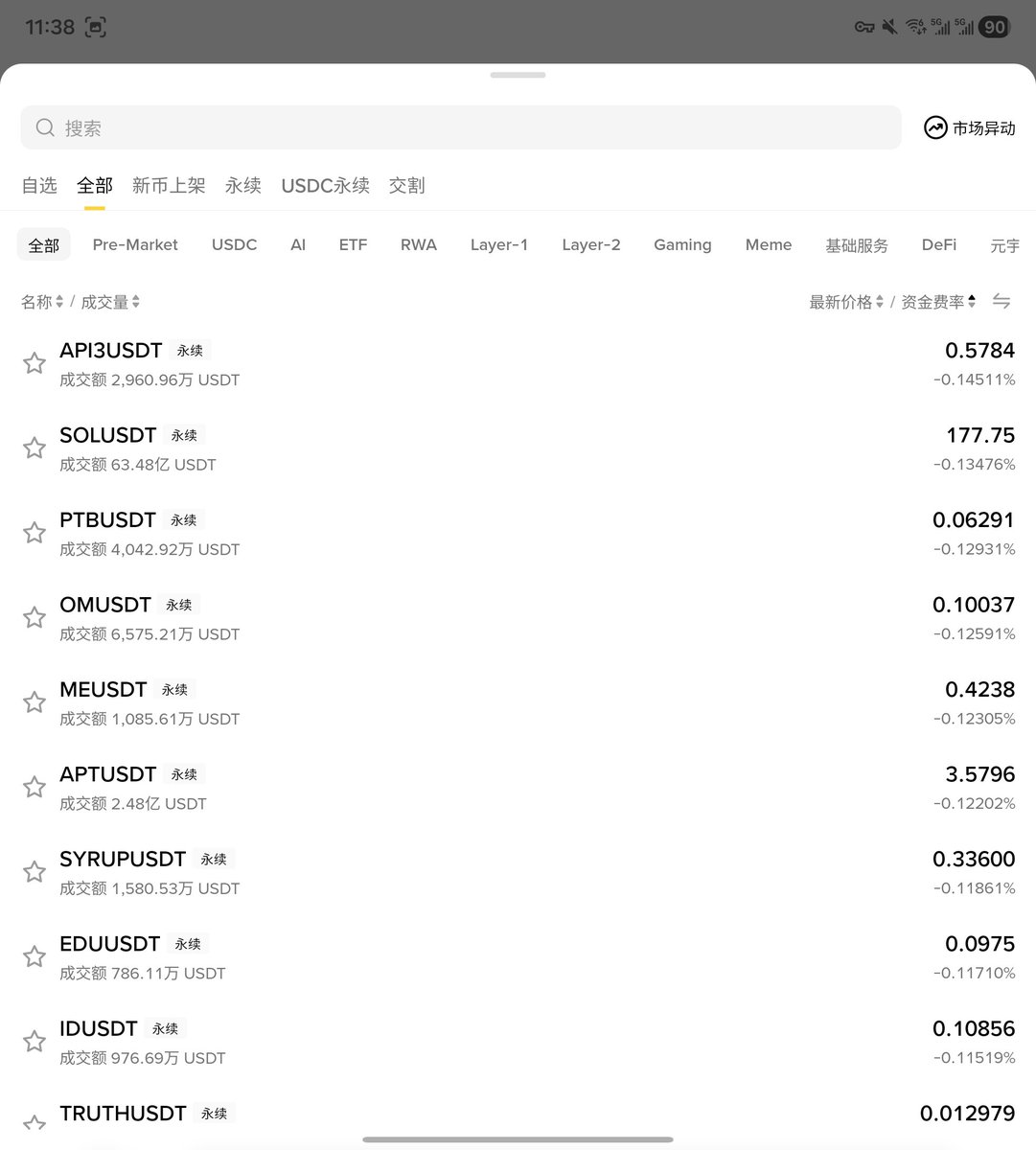Select the 永续 top tab
This screenshot has width=1036, height=1150.
click(243, 186)
